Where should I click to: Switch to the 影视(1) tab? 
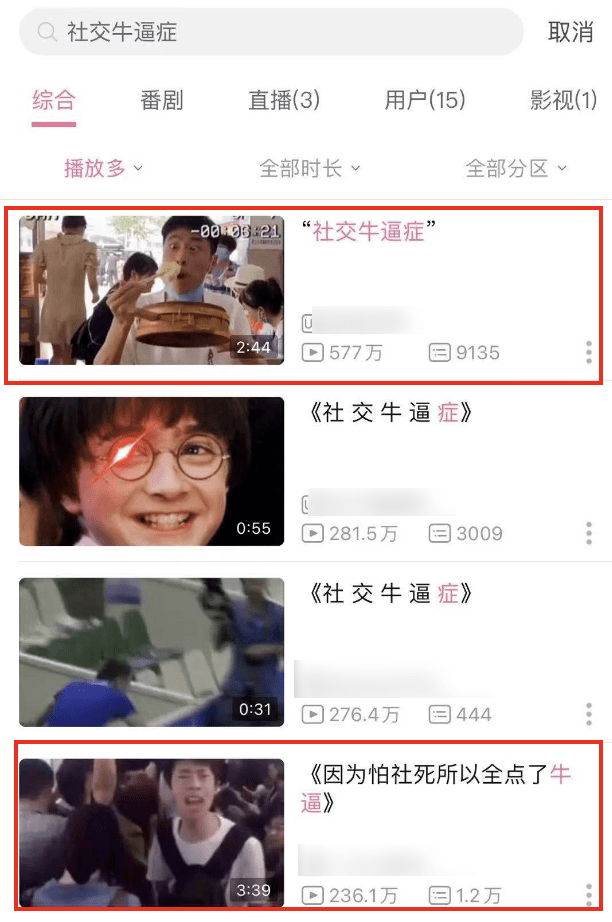(x=563, y=100)
